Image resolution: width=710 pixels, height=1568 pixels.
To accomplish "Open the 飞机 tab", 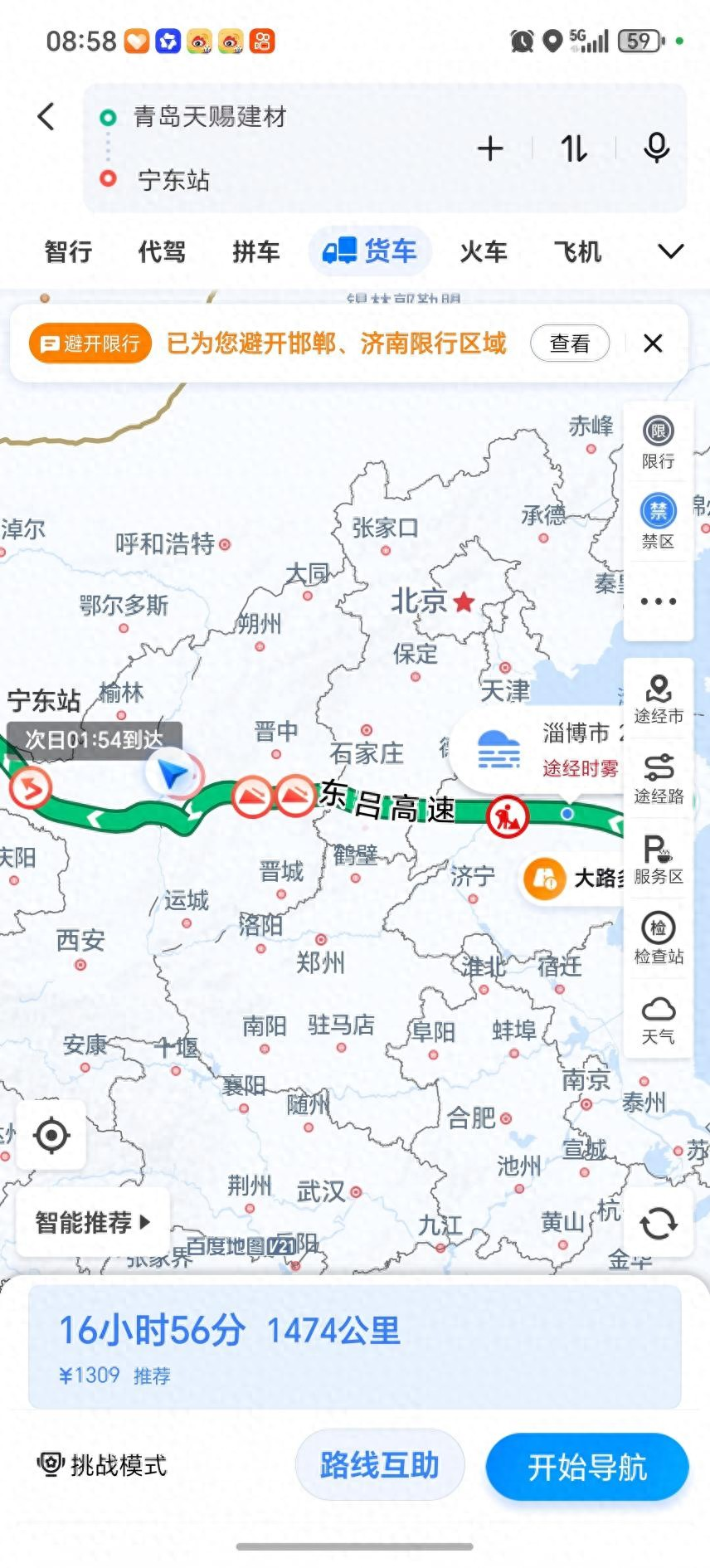I will pyautogui.click(x=578, y=251).
